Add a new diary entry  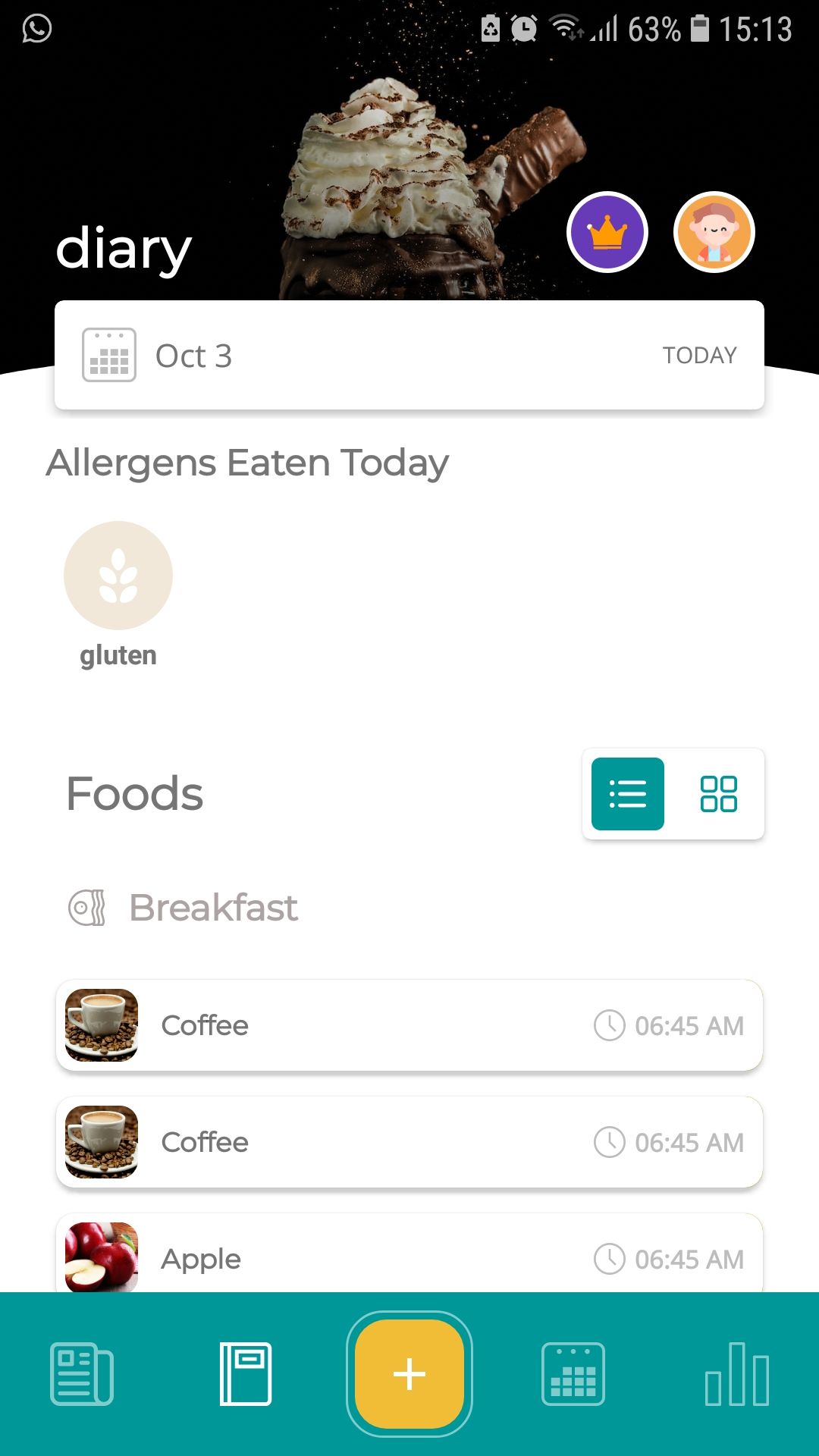click(x=409, y=1374)
